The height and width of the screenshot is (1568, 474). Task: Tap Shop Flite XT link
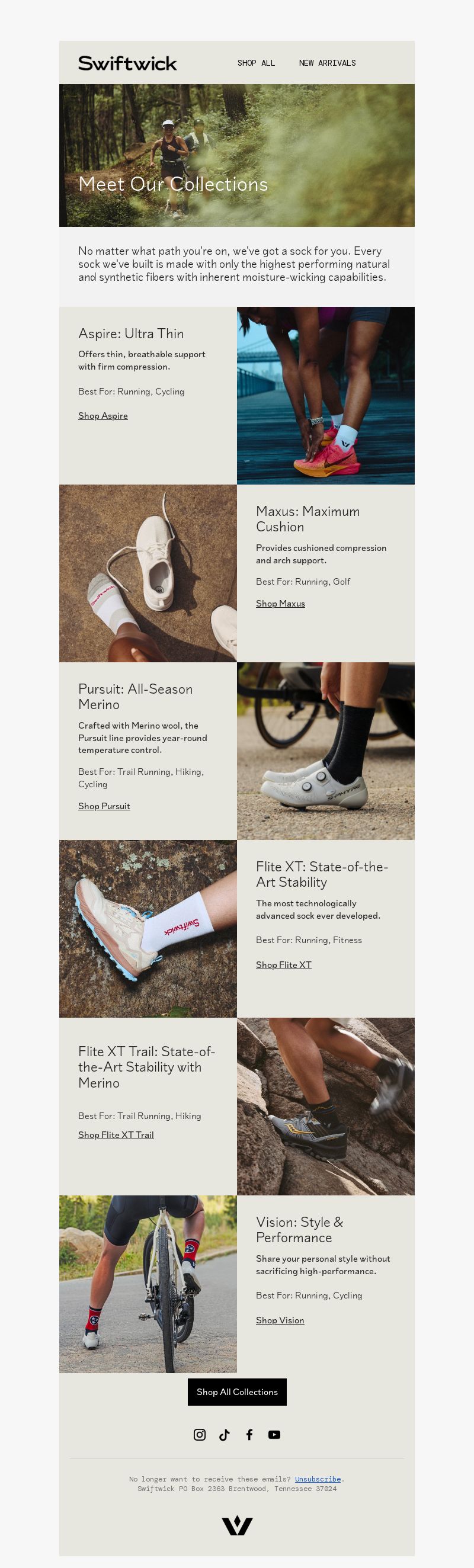click(x=284, y=965)
